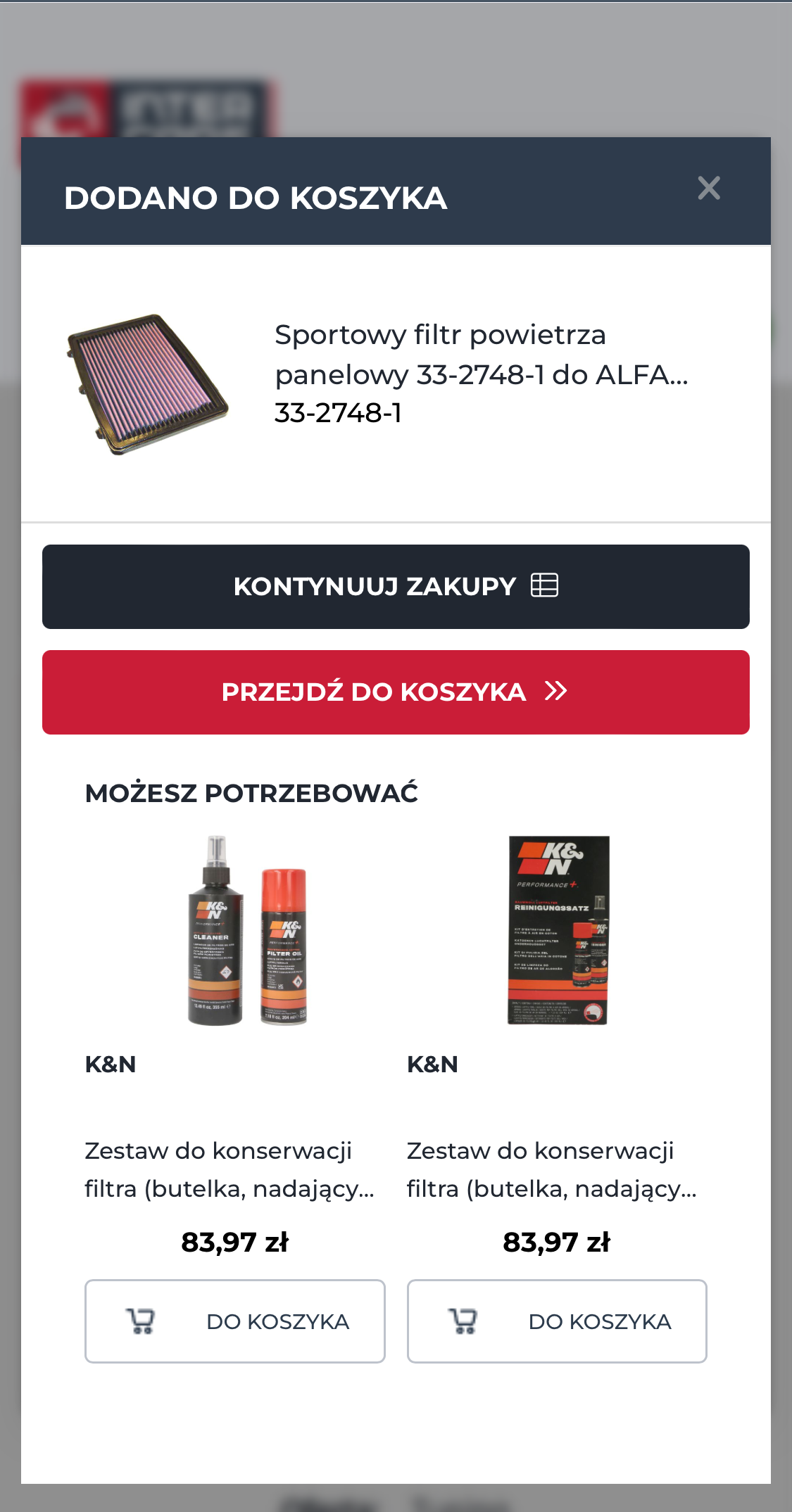Close the Dodano do koszyka dialog

708,189
